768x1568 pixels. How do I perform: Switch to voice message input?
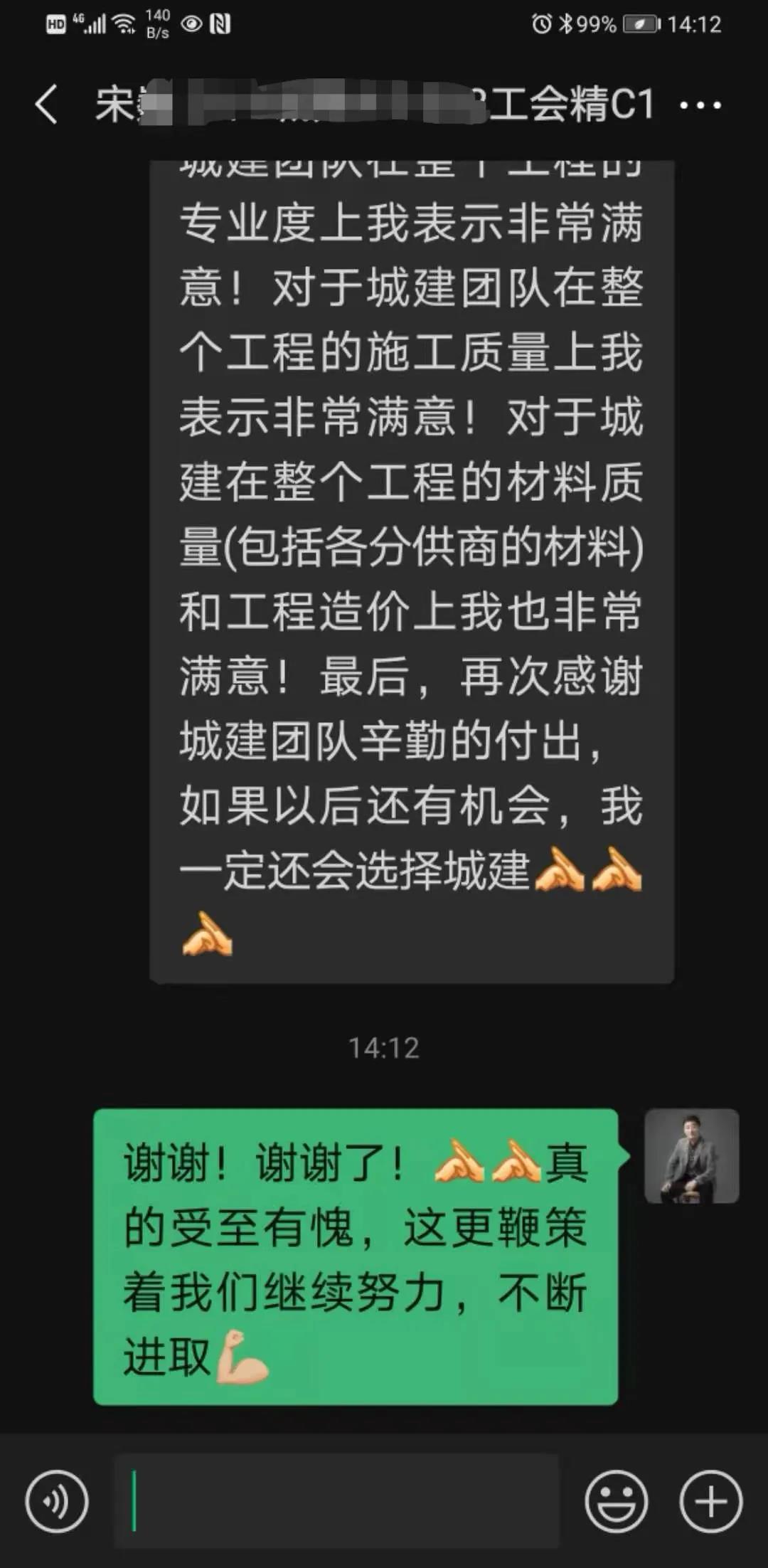point(57,1500)
